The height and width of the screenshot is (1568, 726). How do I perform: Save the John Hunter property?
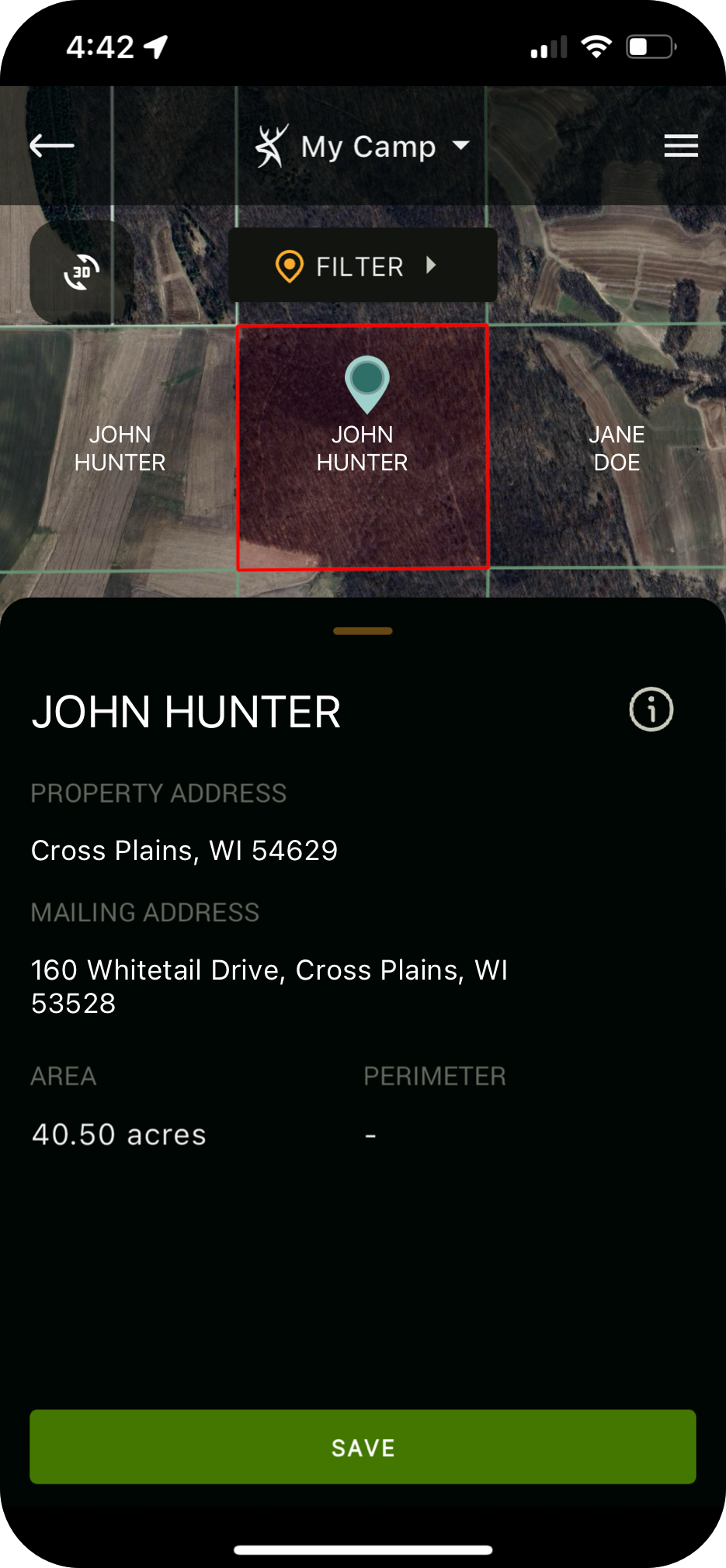[x=363, y=1447]
